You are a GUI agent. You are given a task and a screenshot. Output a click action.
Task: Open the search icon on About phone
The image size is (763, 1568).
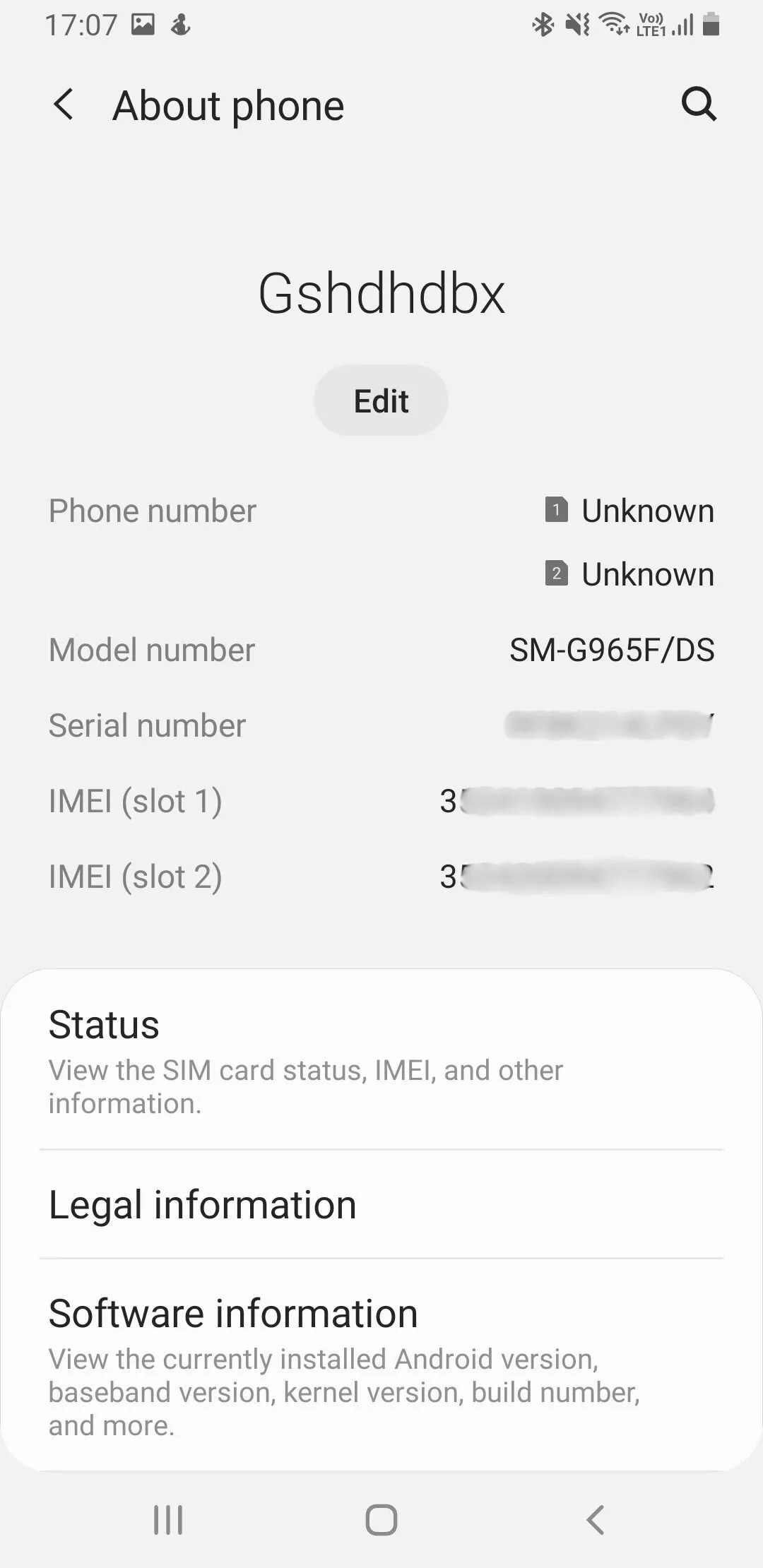(698, 104)
